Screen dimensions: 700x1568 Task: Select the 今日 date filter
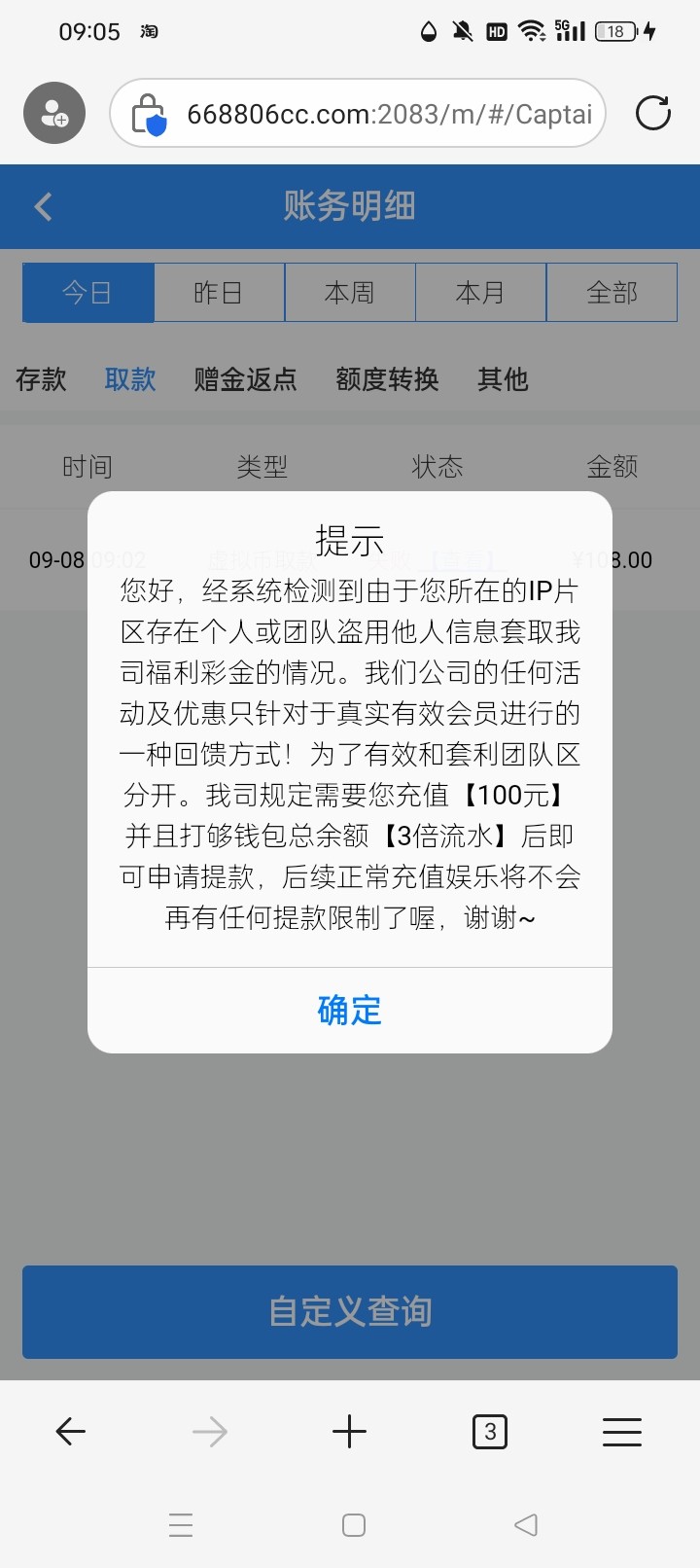(88, 292)
